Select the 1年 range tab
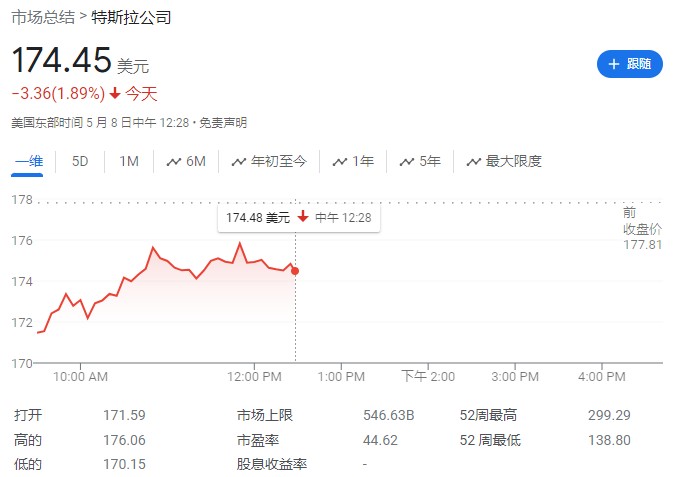 pyautogui.click(x=353, y=161)
